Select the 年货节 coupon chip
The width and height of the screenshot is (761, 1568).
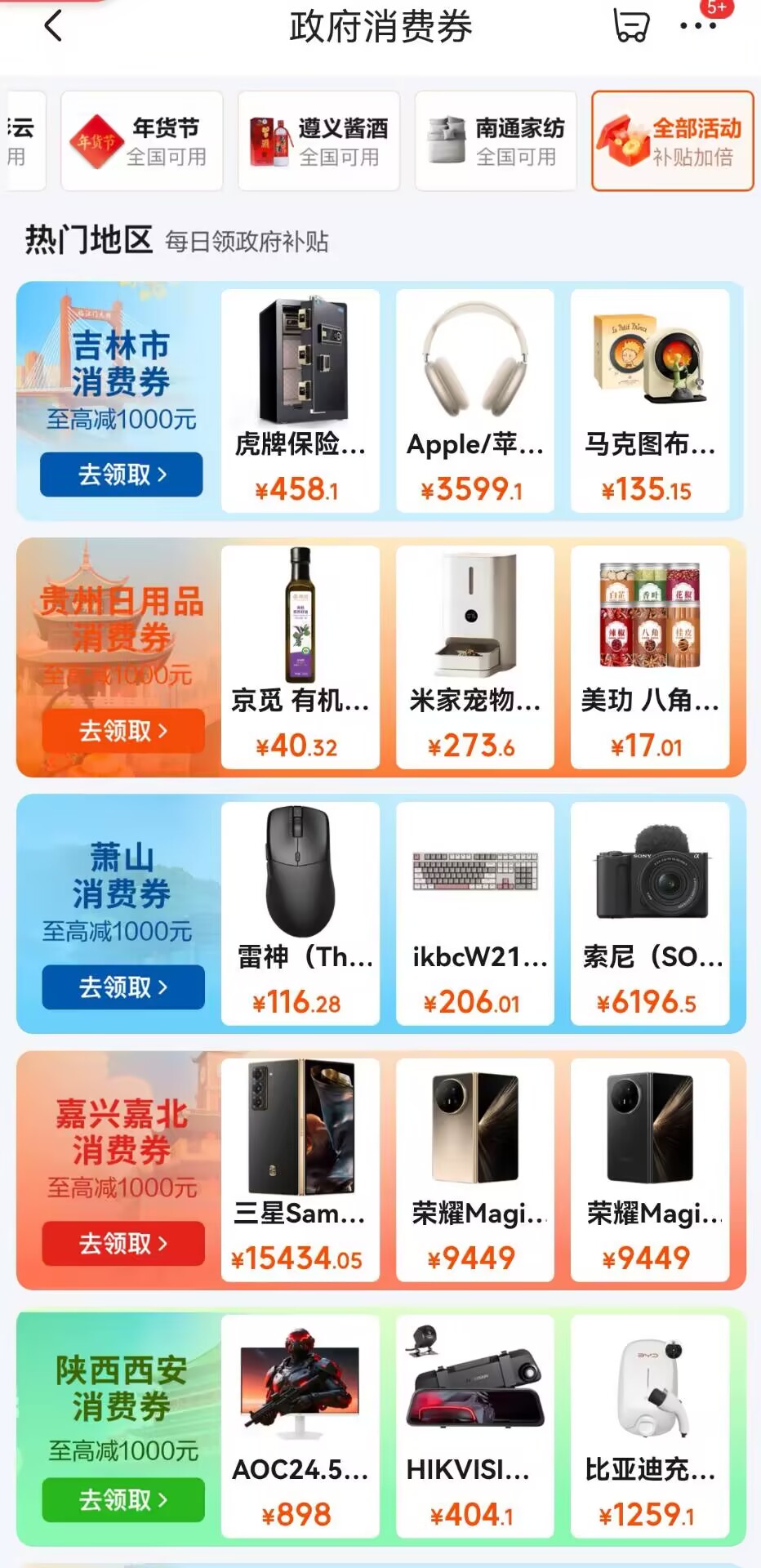pos(142,141)
